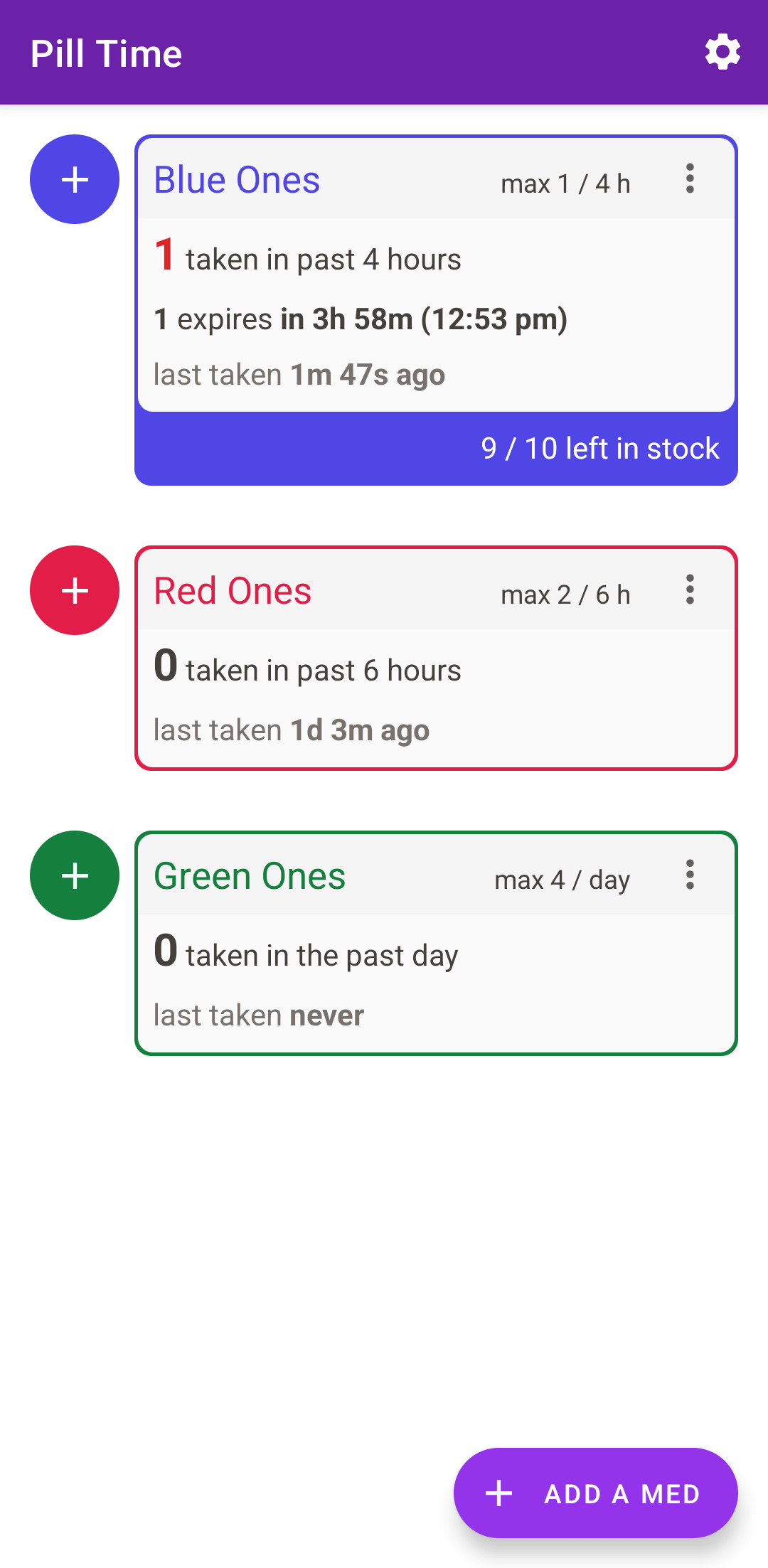768x1568 pixels.
Task: Open the settings gear
Action: point(722,53)
